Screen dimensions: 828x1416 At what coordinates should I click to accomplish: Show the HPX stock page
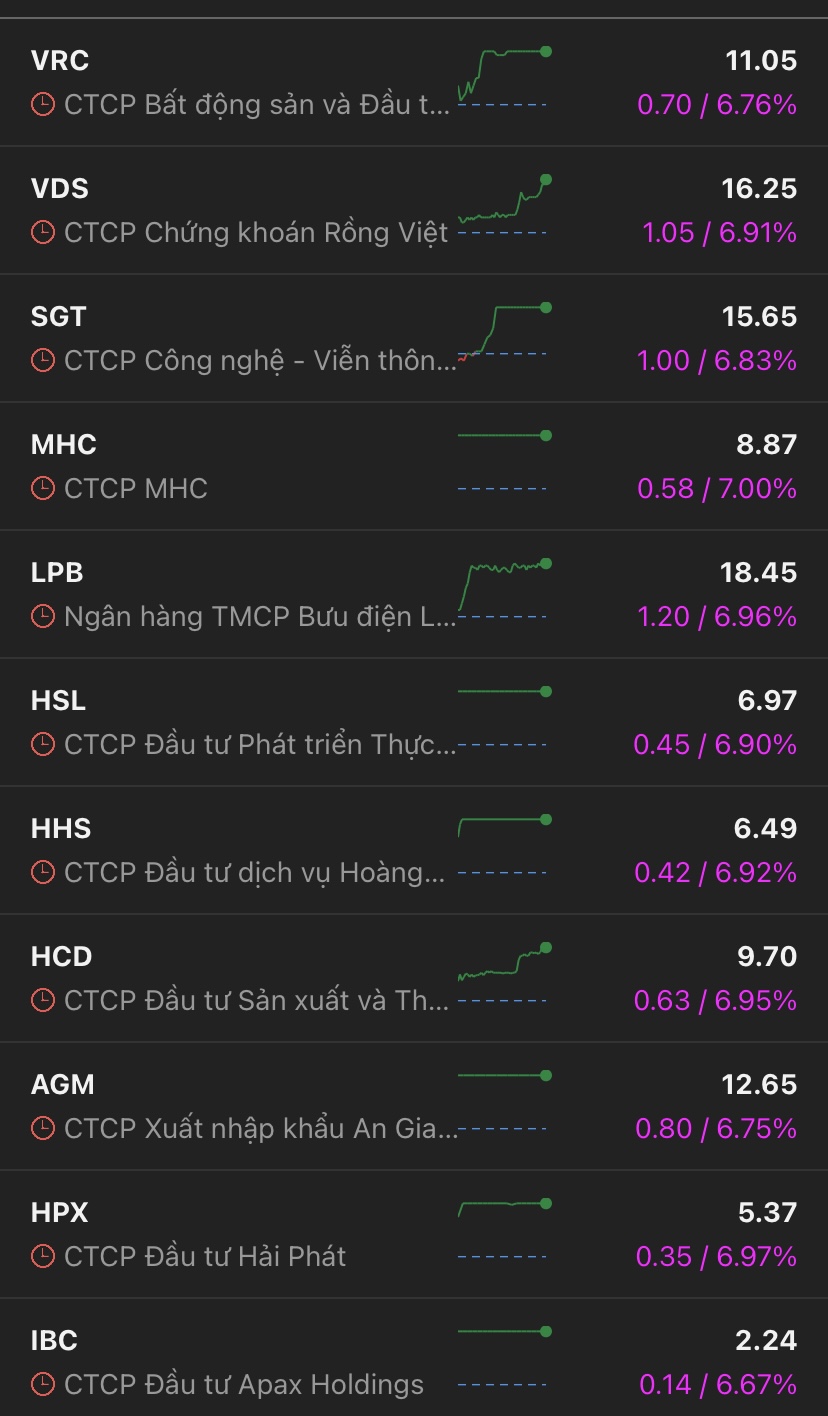[414, 1234]
